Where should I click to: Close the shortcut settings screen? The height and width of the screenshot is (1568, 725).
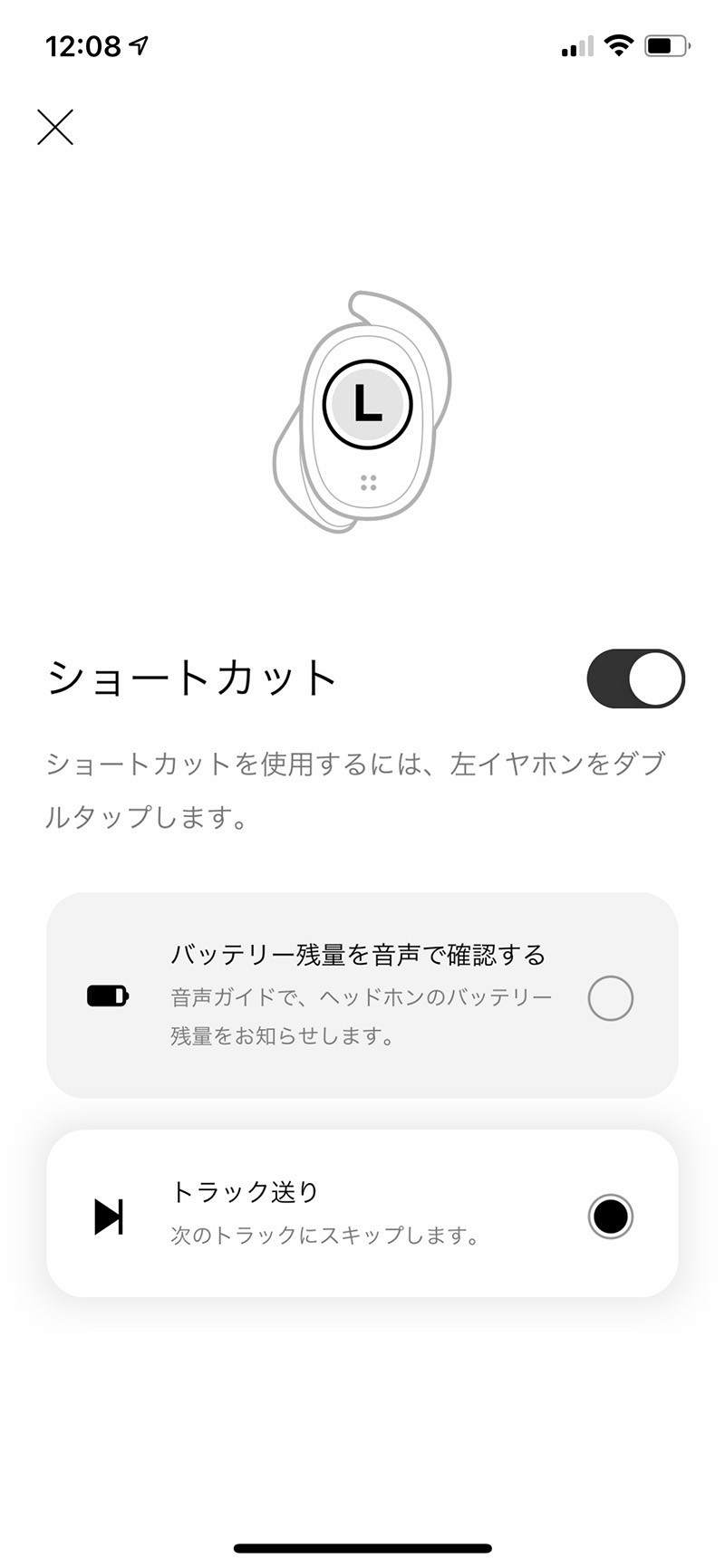point(55,127)
